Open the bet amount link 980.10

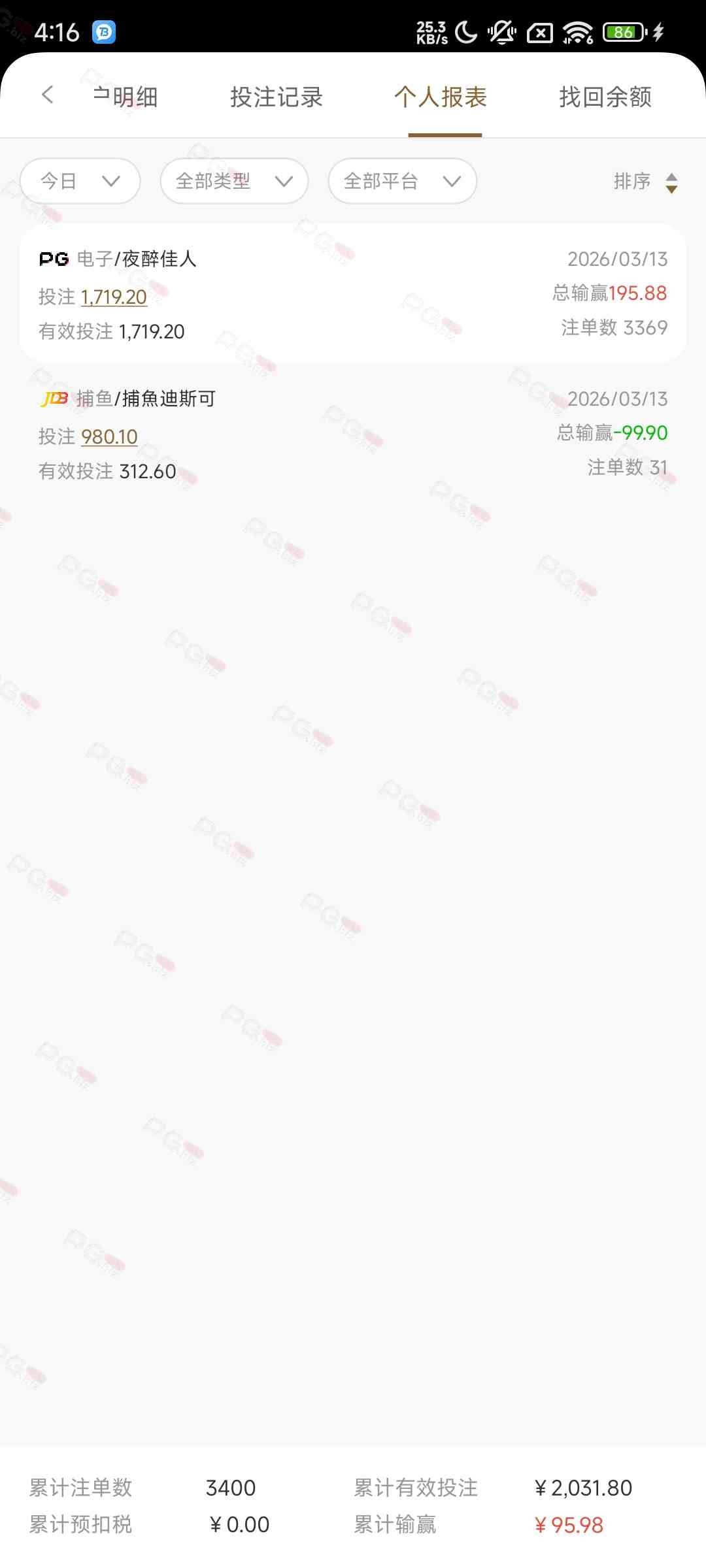pos(109,436)
